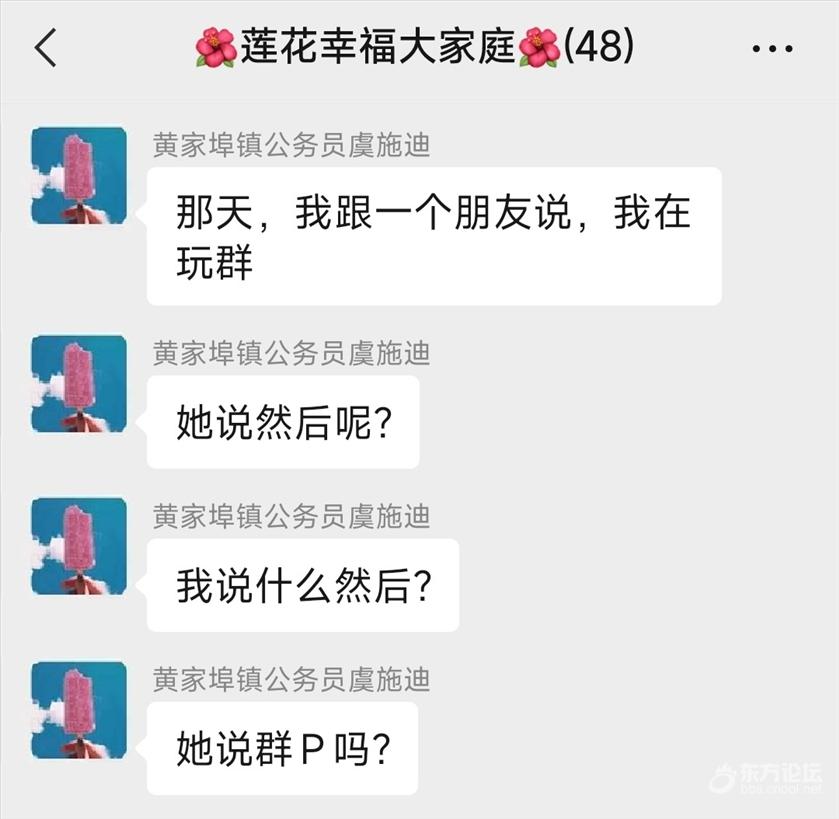Image resolution: width=839 pixels, height=819 pixels.
Task: Open the group chat overflow menu
Action: pos(771,48)
